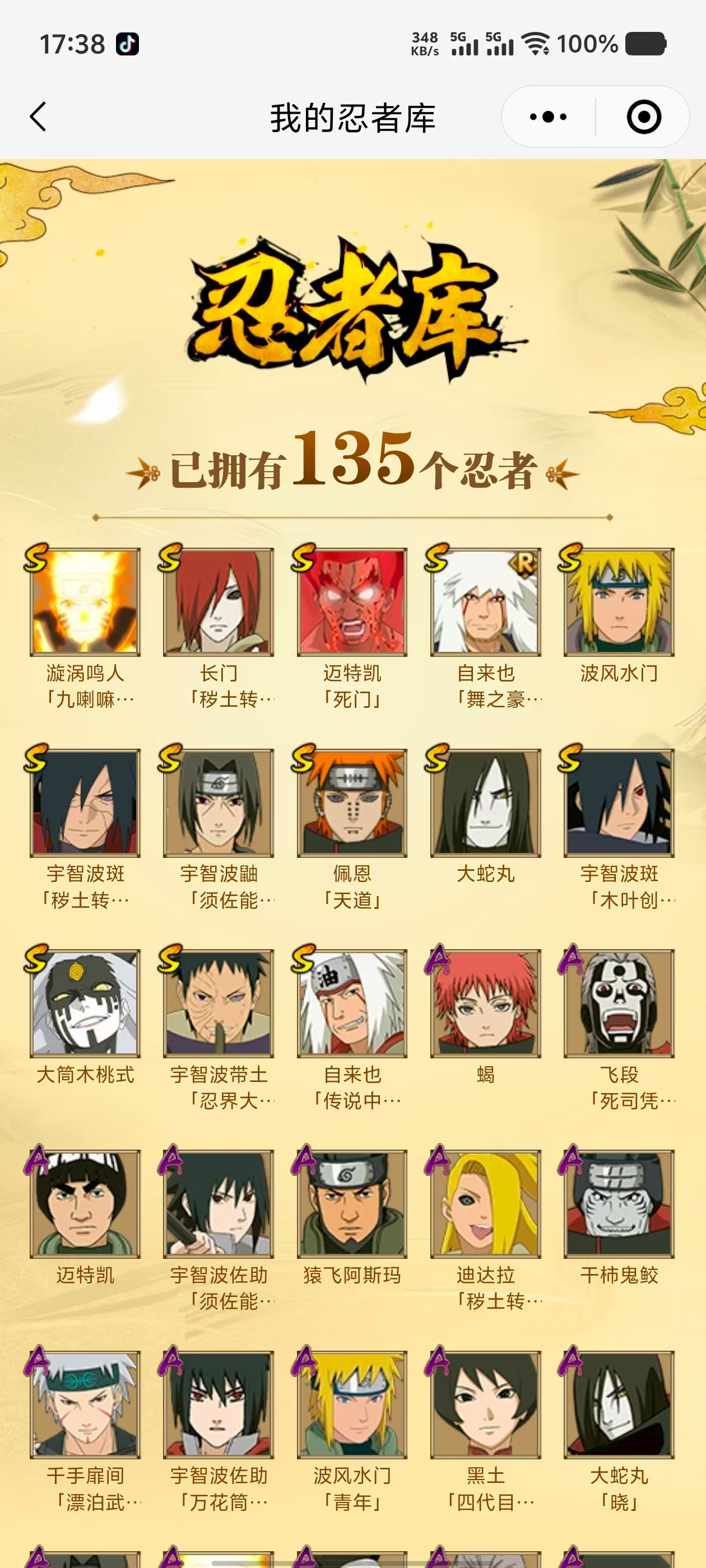Image resolution: width=706 pixels, height=1568 pixels.
Task: Go back from 我的忍者库 page
Action: (38, 116)
